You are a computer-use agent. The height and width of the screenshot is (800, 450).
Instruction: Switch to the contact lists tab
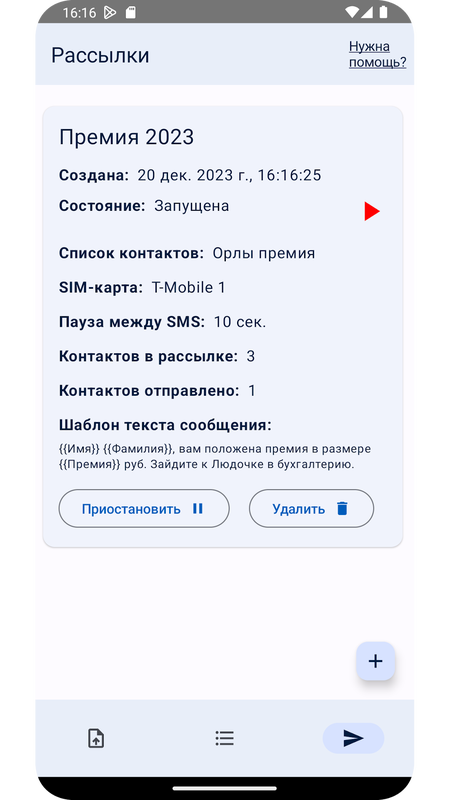point(224,738)
